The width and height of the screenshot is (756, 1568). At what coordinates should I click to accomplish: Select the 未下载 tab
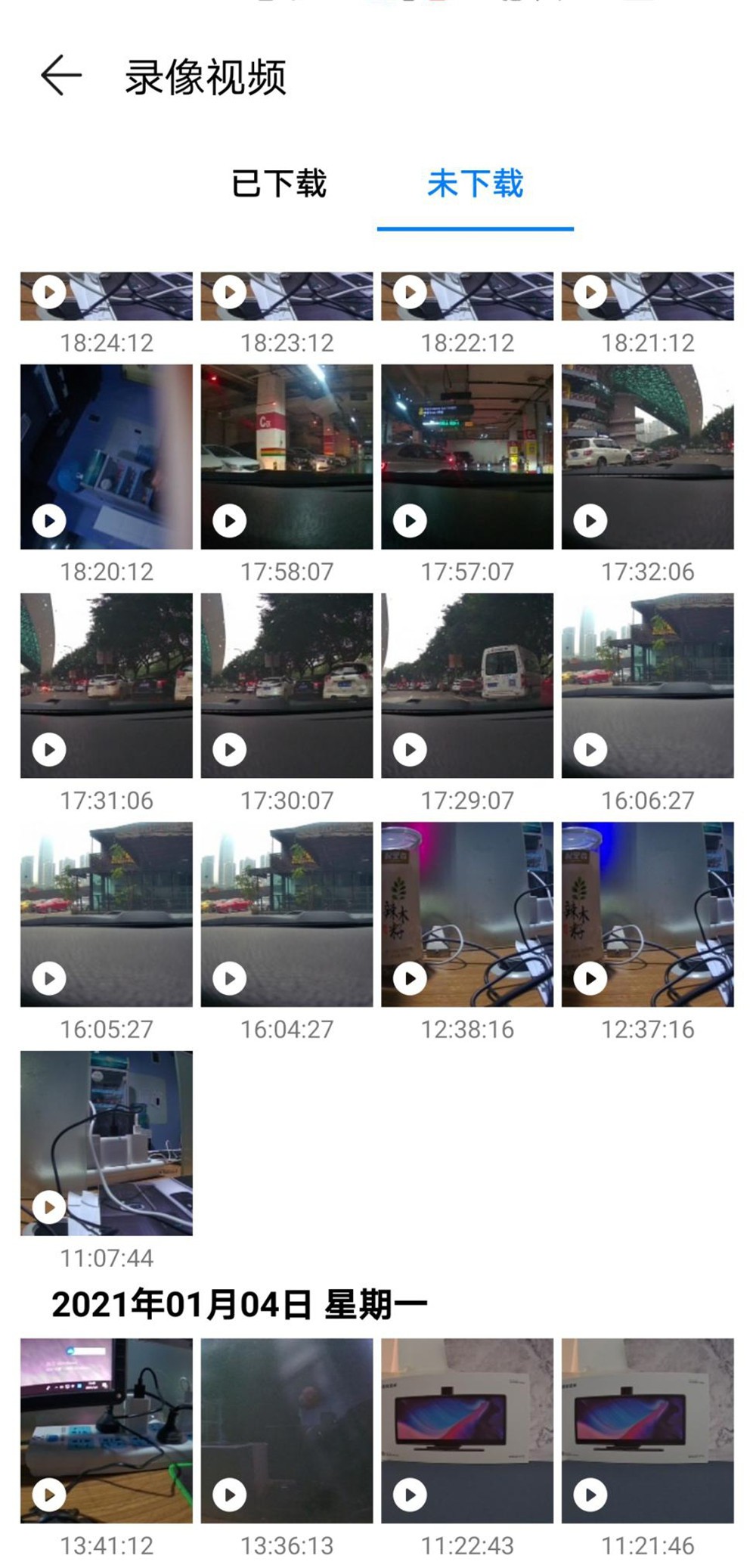pos(475,184)
